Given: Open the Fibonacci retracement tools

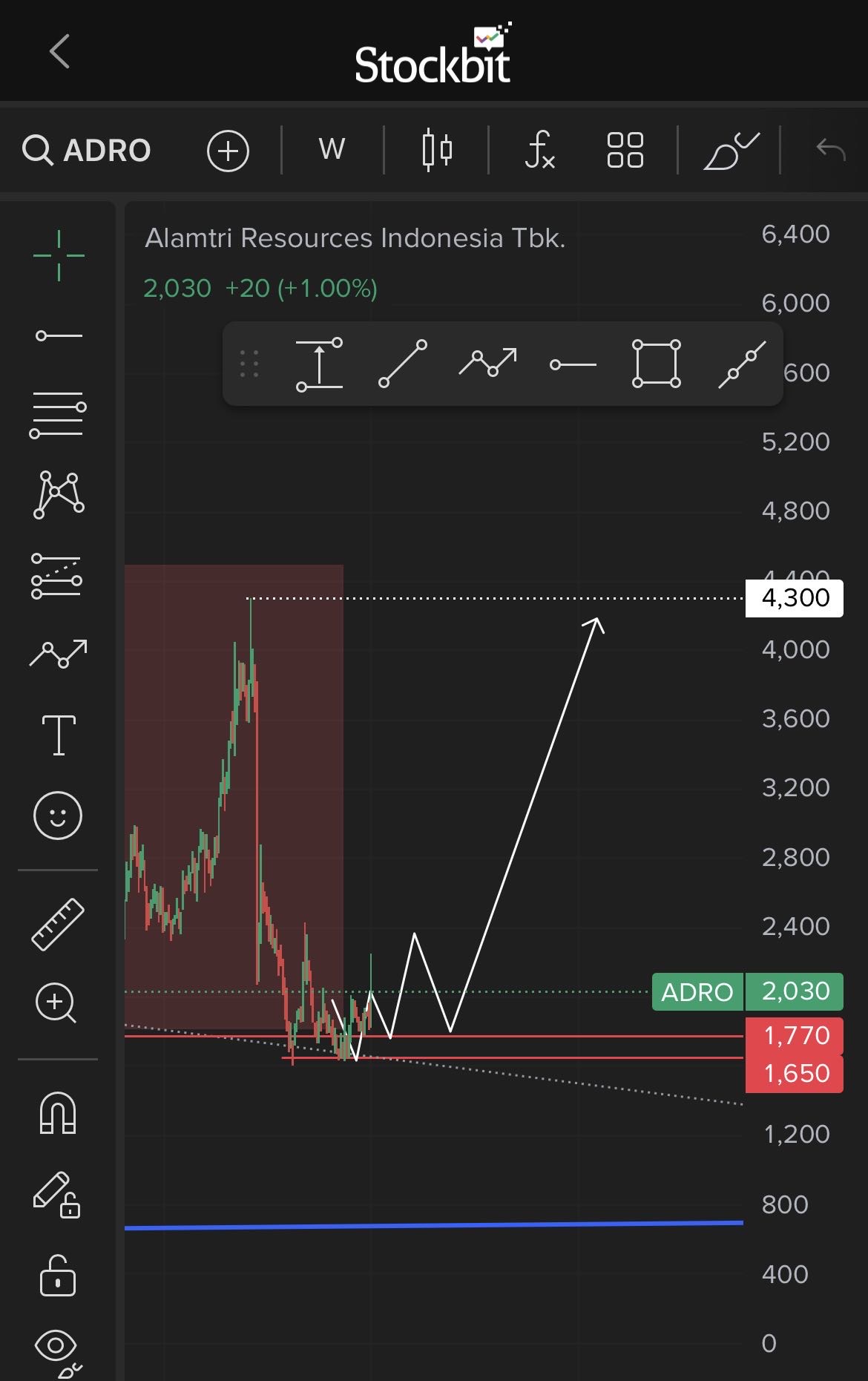Looking at the screenshot, I should click(x=57, y=415).
